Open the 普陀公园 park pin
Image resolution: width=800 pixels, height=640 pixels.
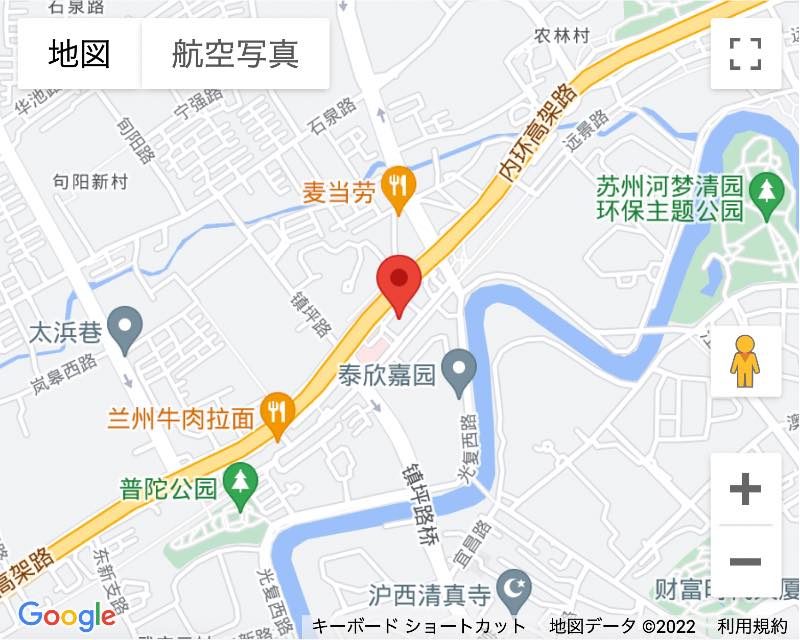pos(240,485)
